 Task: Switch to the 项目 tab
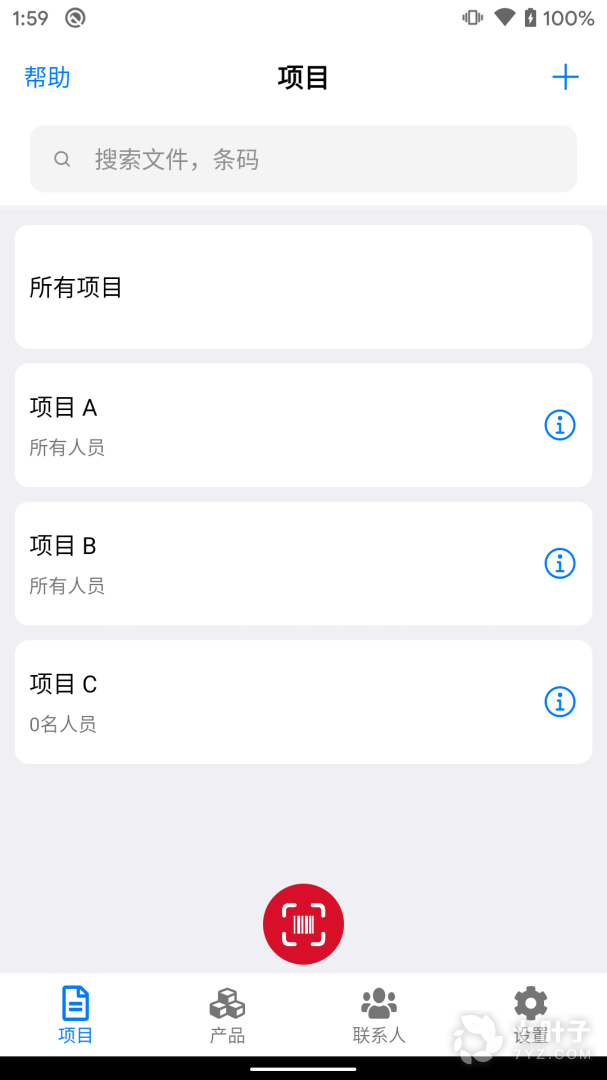click(76, 1014)
